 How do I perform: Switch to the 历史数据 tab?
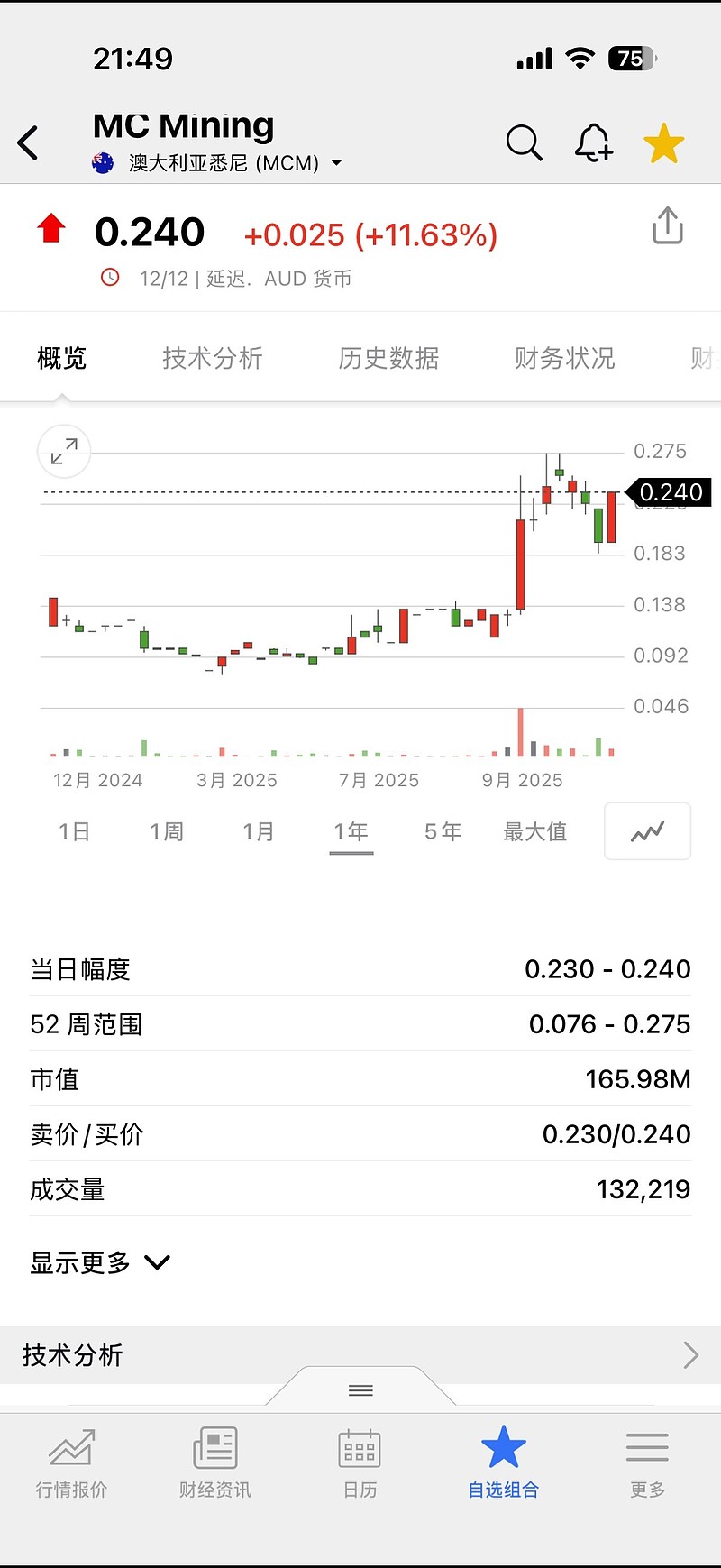pyautogui.click(x=388, y=358)
